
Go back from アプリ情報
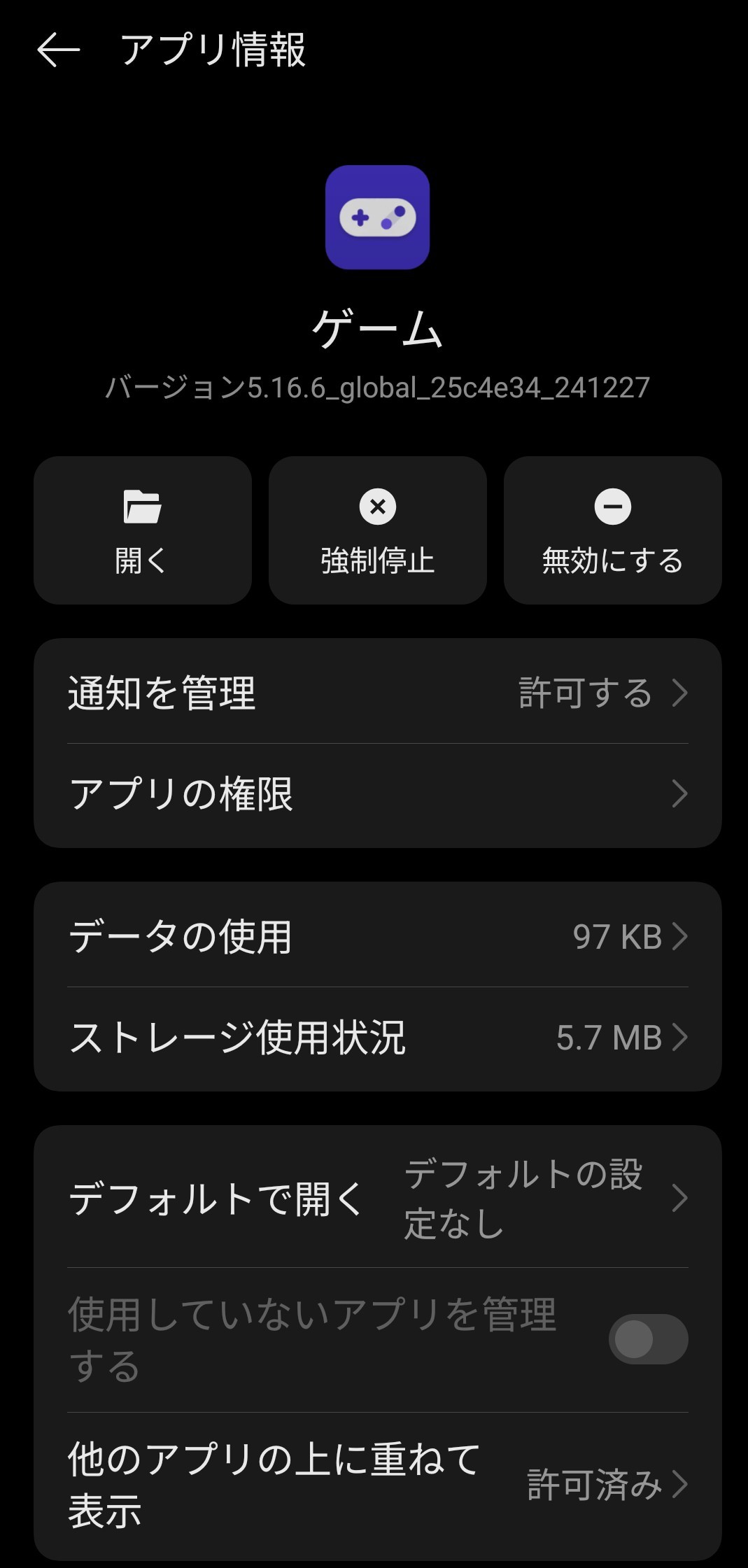58,50
